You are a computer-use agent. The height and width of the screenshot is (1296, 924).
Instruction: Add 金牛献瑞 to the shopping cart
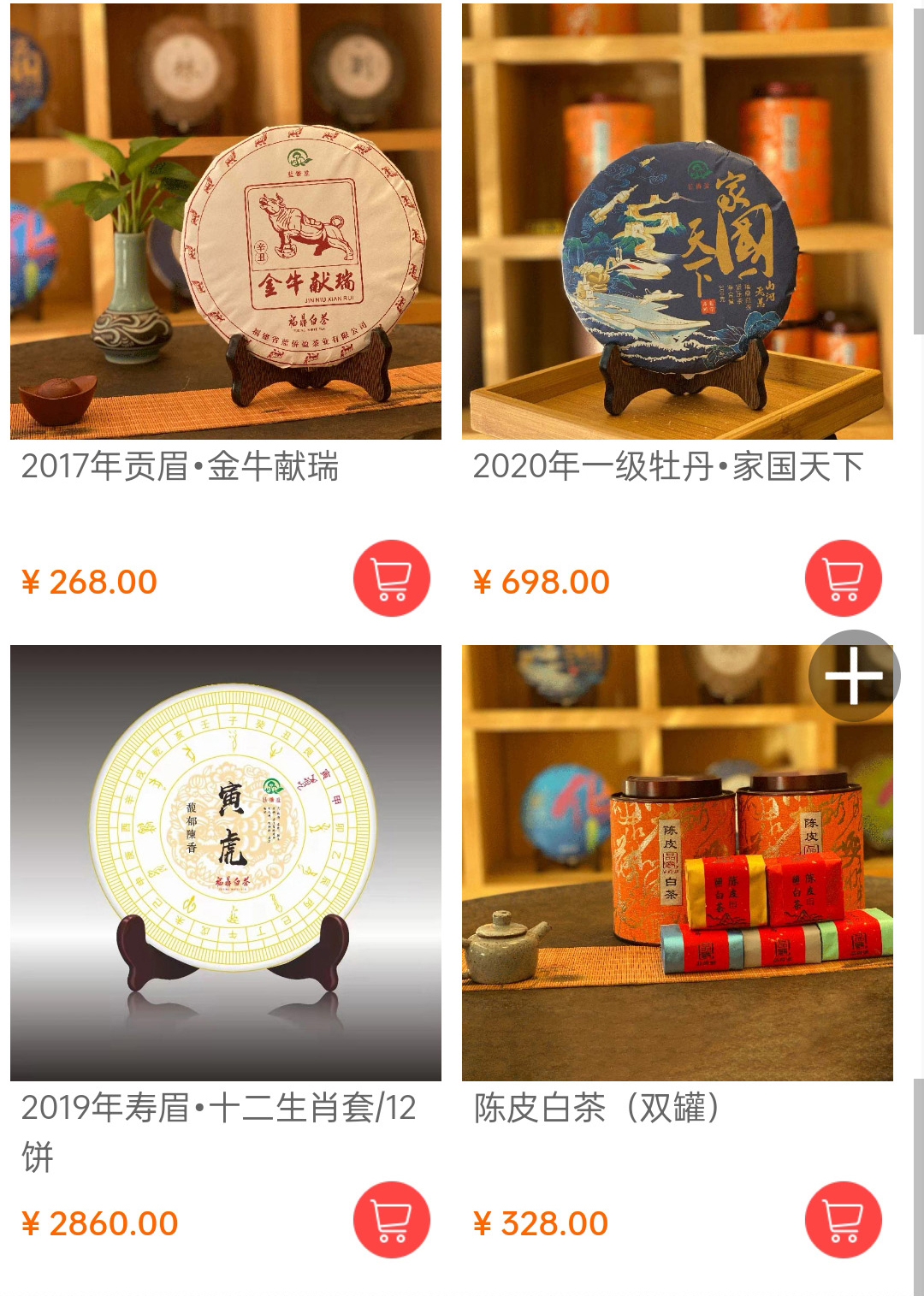392,578
